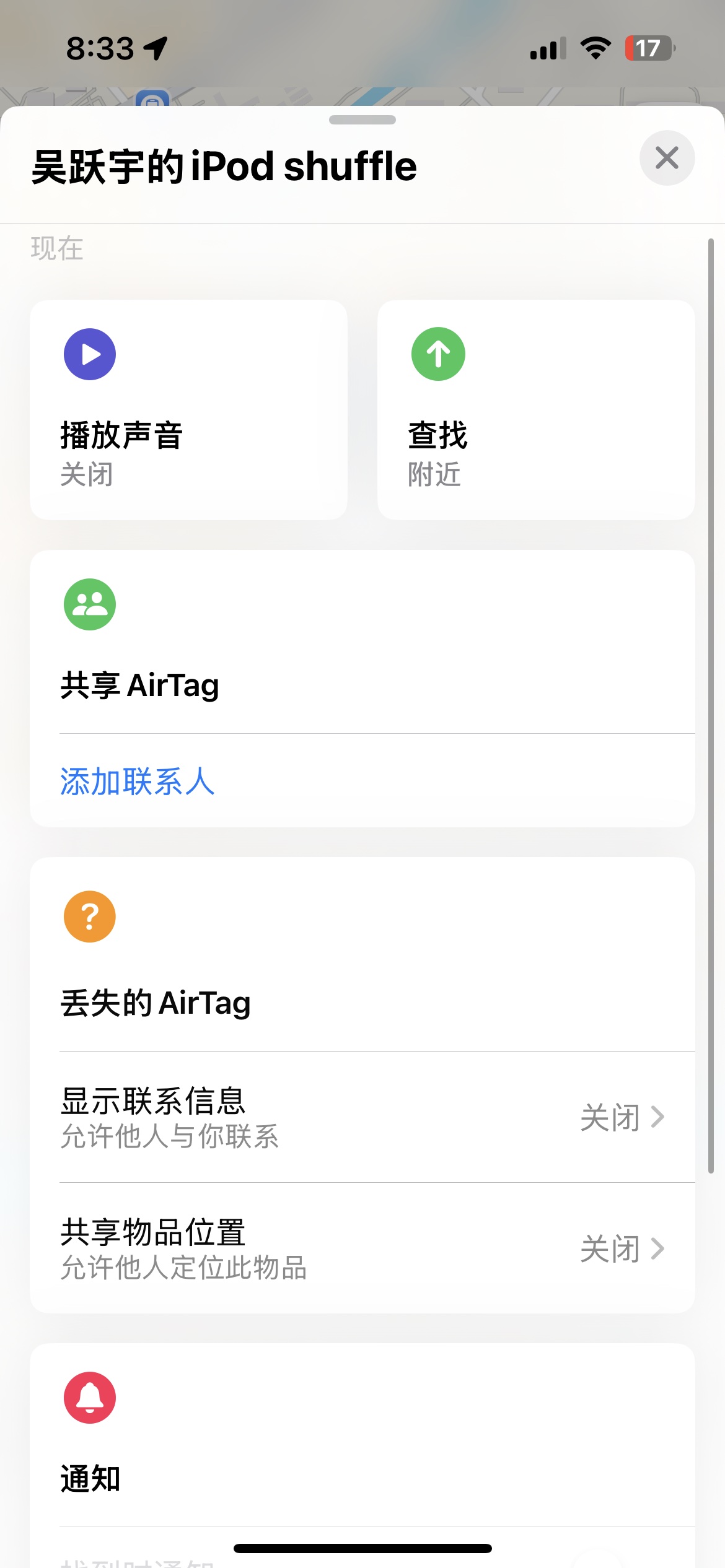This screenshot has height=1568, width=725.
Task: Open the 显示联系信息 setting row
Action: [x=362, y=1117]
